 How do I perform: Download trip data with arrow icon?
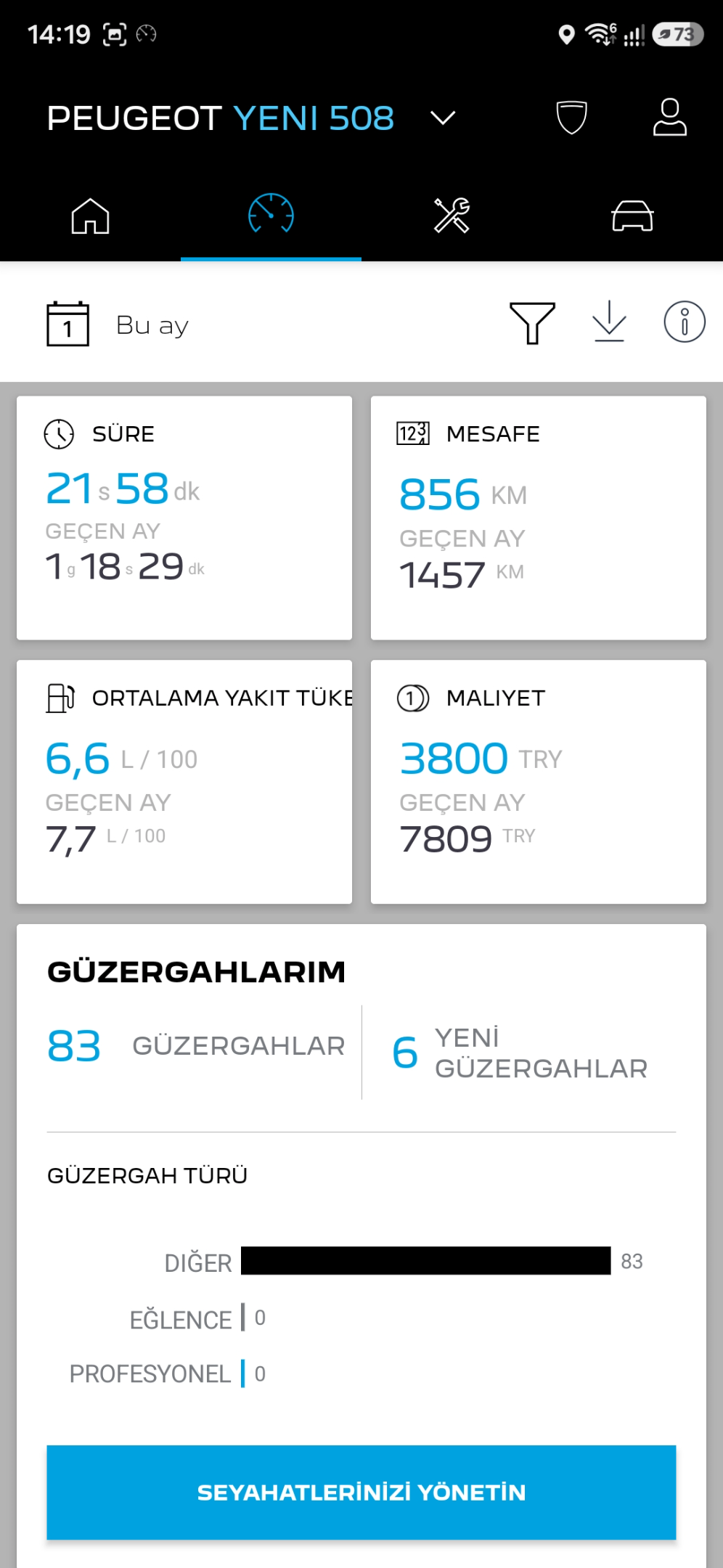coord(609,322)
